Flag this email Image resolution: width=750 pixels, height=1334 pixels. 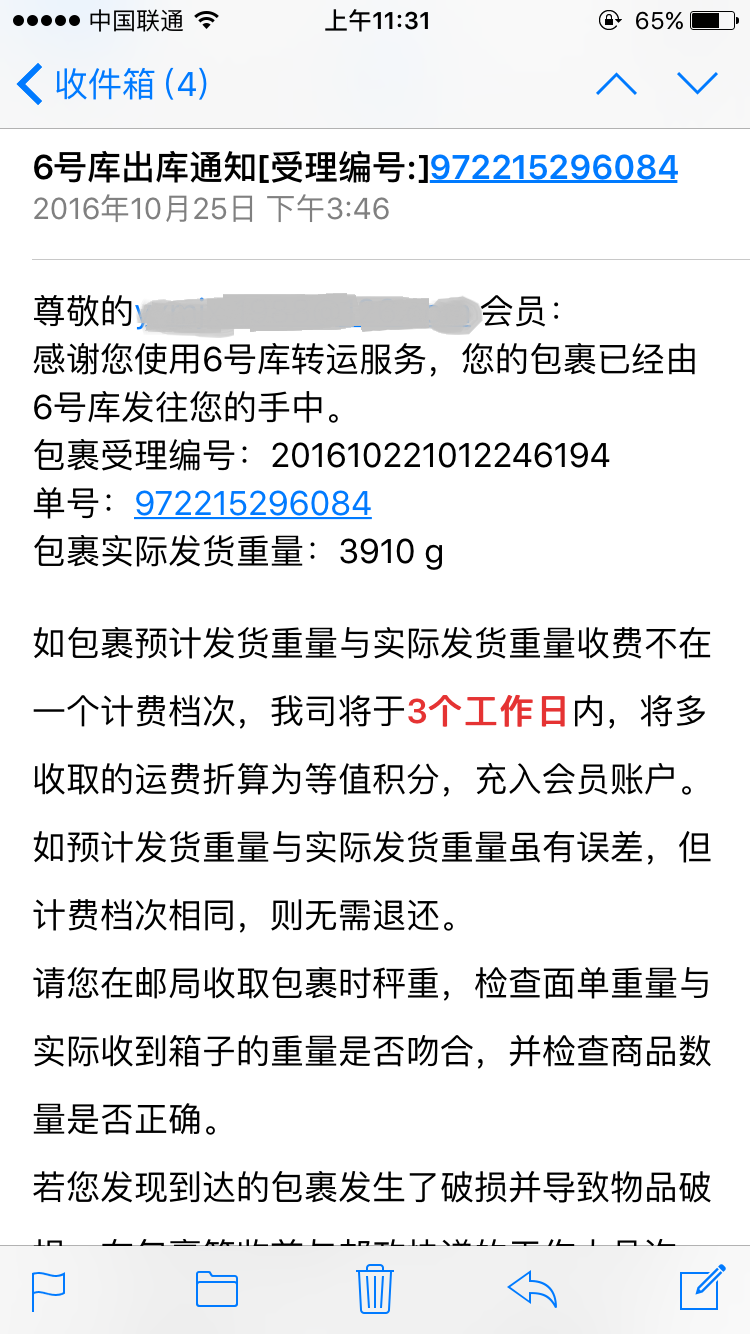pyautogui.click(x=48, y=1289)
